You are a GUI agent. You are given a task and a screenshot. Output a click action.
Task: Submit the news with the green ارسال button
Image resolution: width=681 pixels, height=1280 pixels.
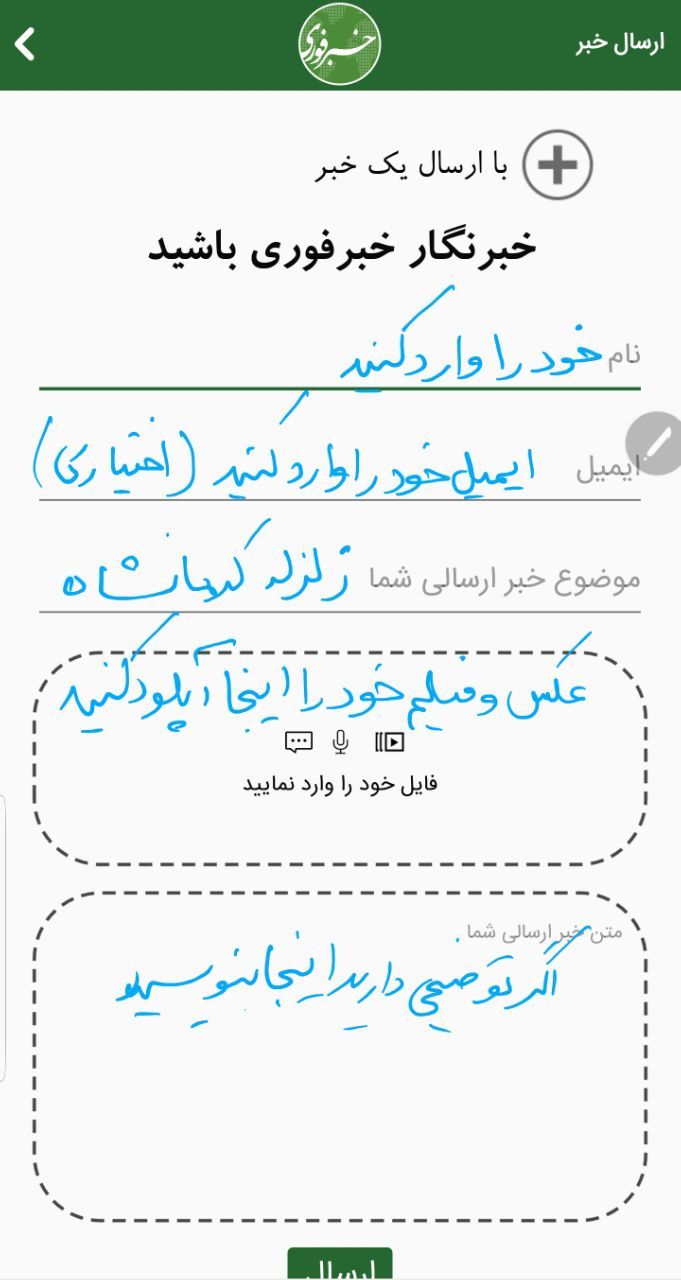coord(340,1265)
